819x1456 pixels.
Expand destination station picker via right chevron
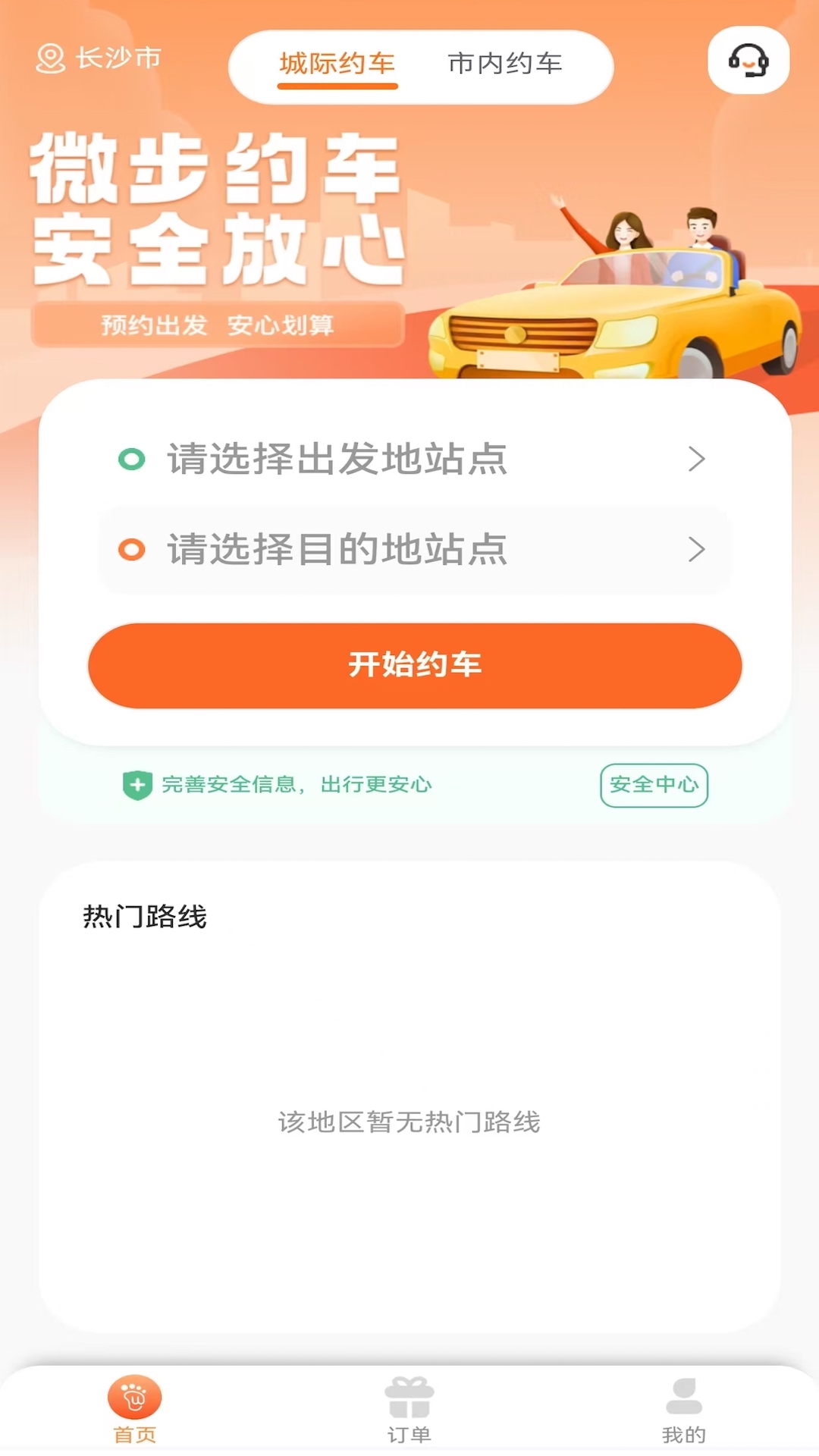click(695, 551)
